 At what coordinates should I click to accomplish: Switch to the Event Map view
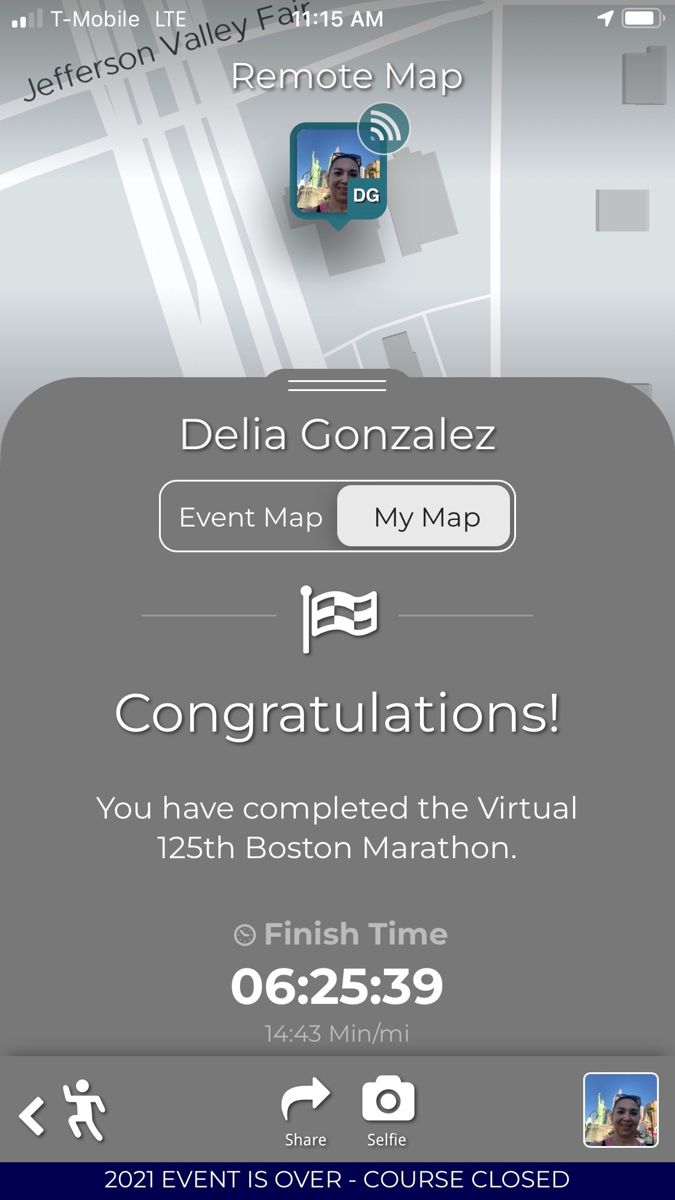(250, 517)
